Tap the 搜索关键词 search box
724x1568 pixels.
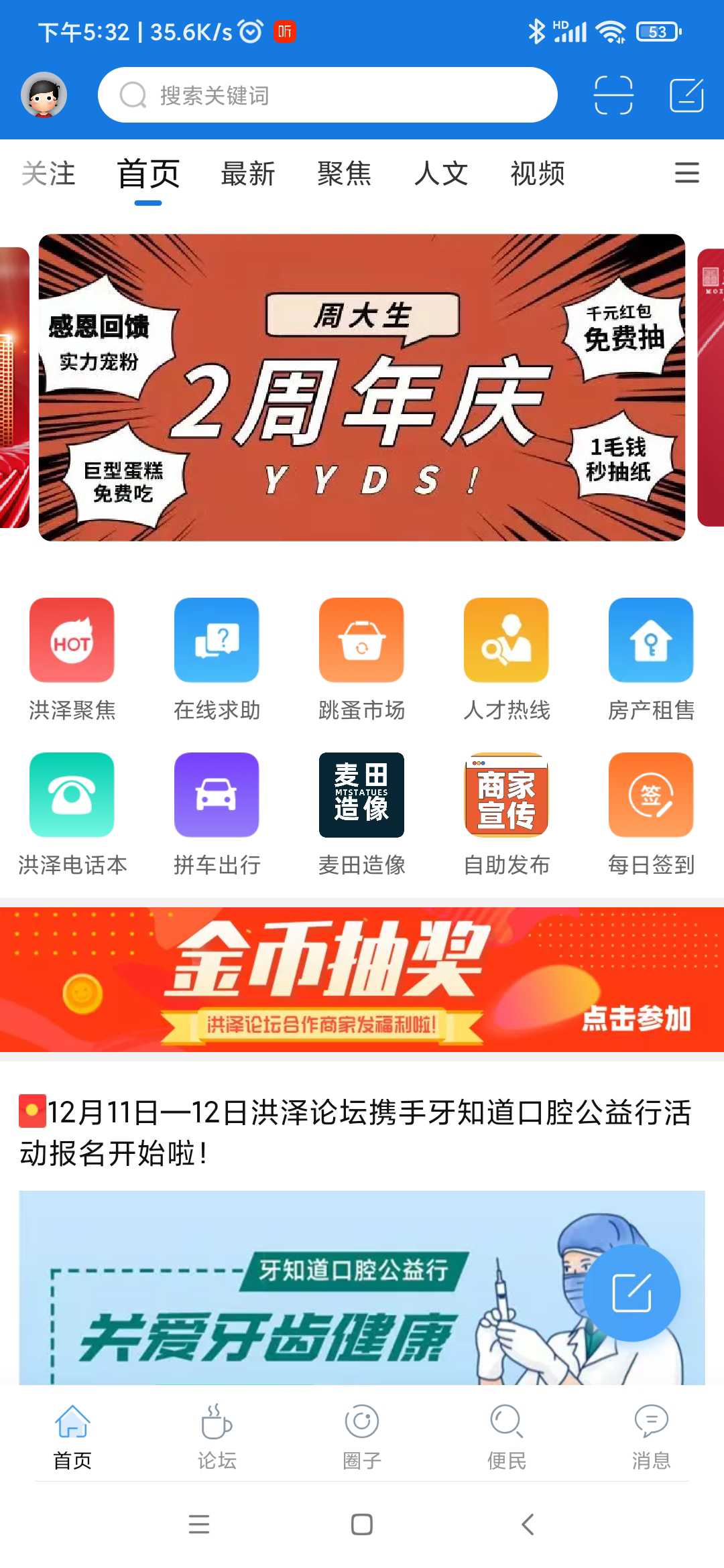coord(327,95)
